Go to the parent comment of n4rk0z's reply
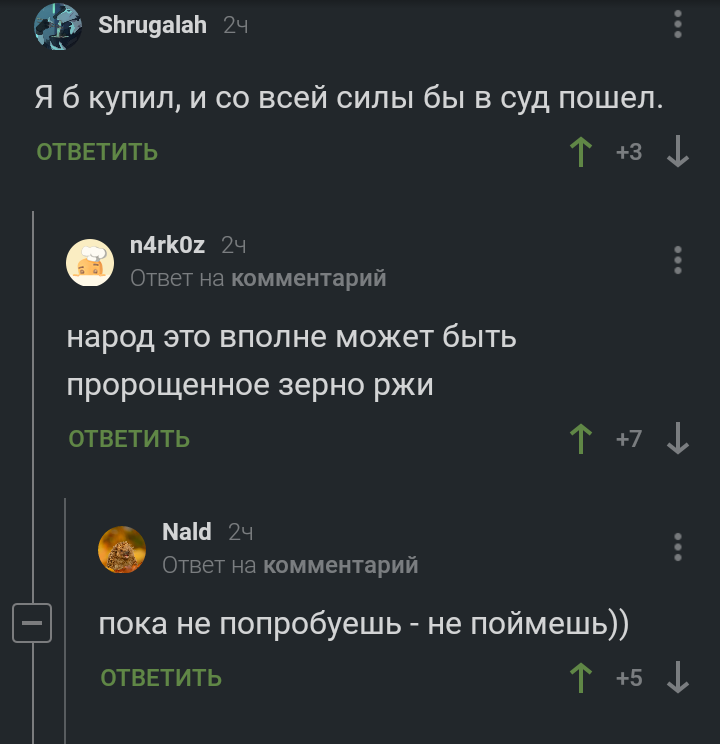The width and height of the screenshot is (720, 744). point(308,278)
